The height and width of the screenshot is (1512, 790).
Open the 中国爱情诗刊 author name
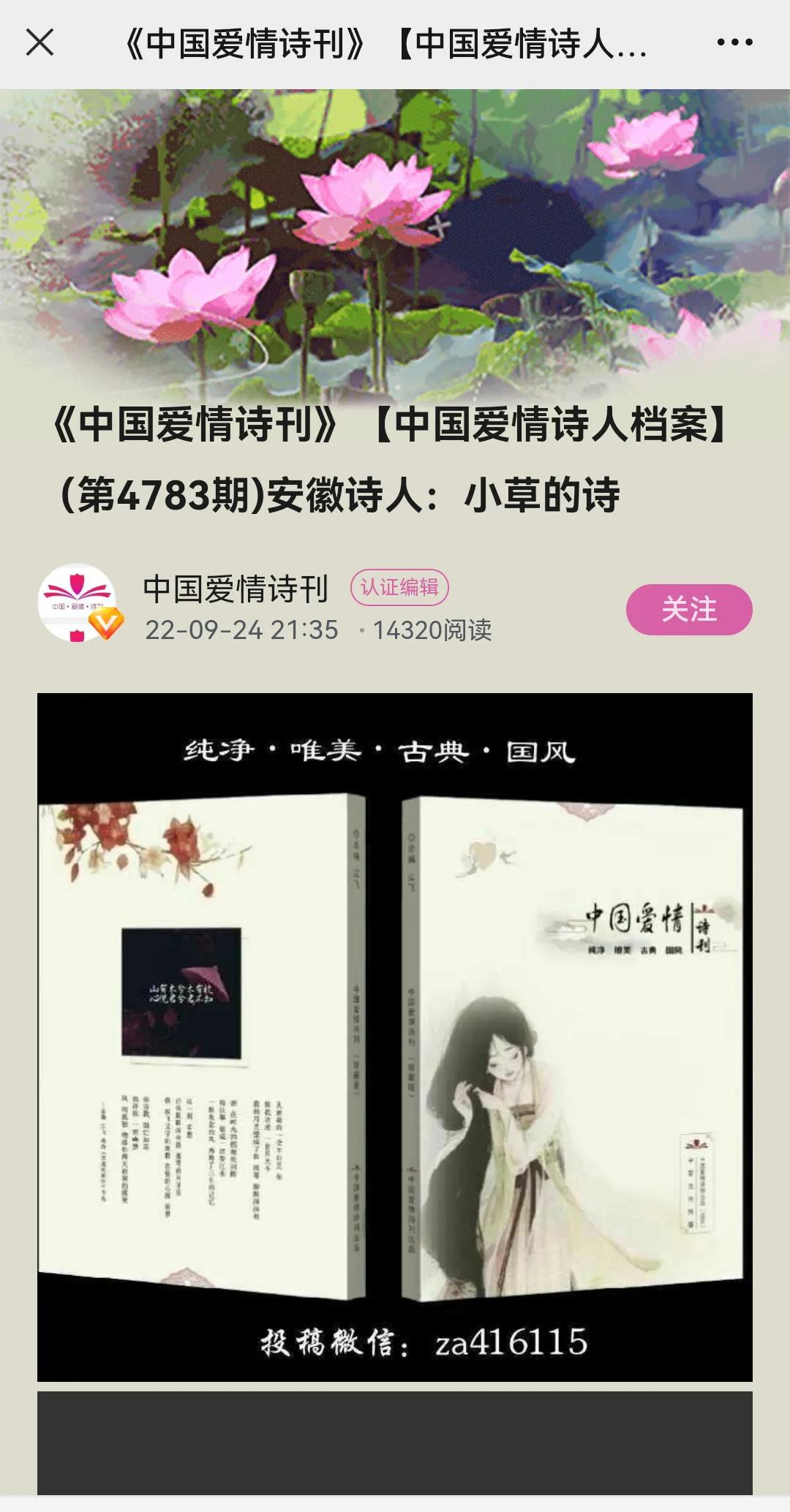pyautogui.click(x=236, y=589)
